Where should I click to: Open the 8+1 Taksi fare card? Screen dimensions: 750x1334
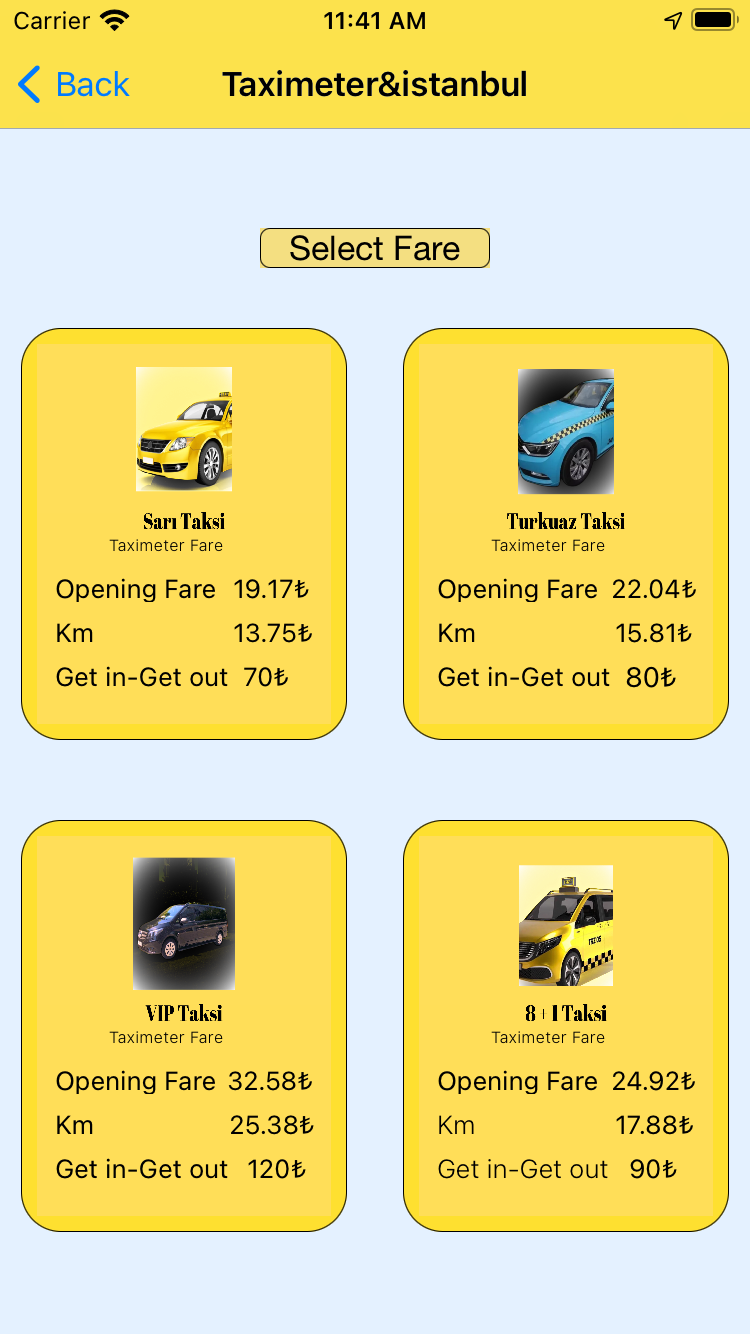[566, 1026]
